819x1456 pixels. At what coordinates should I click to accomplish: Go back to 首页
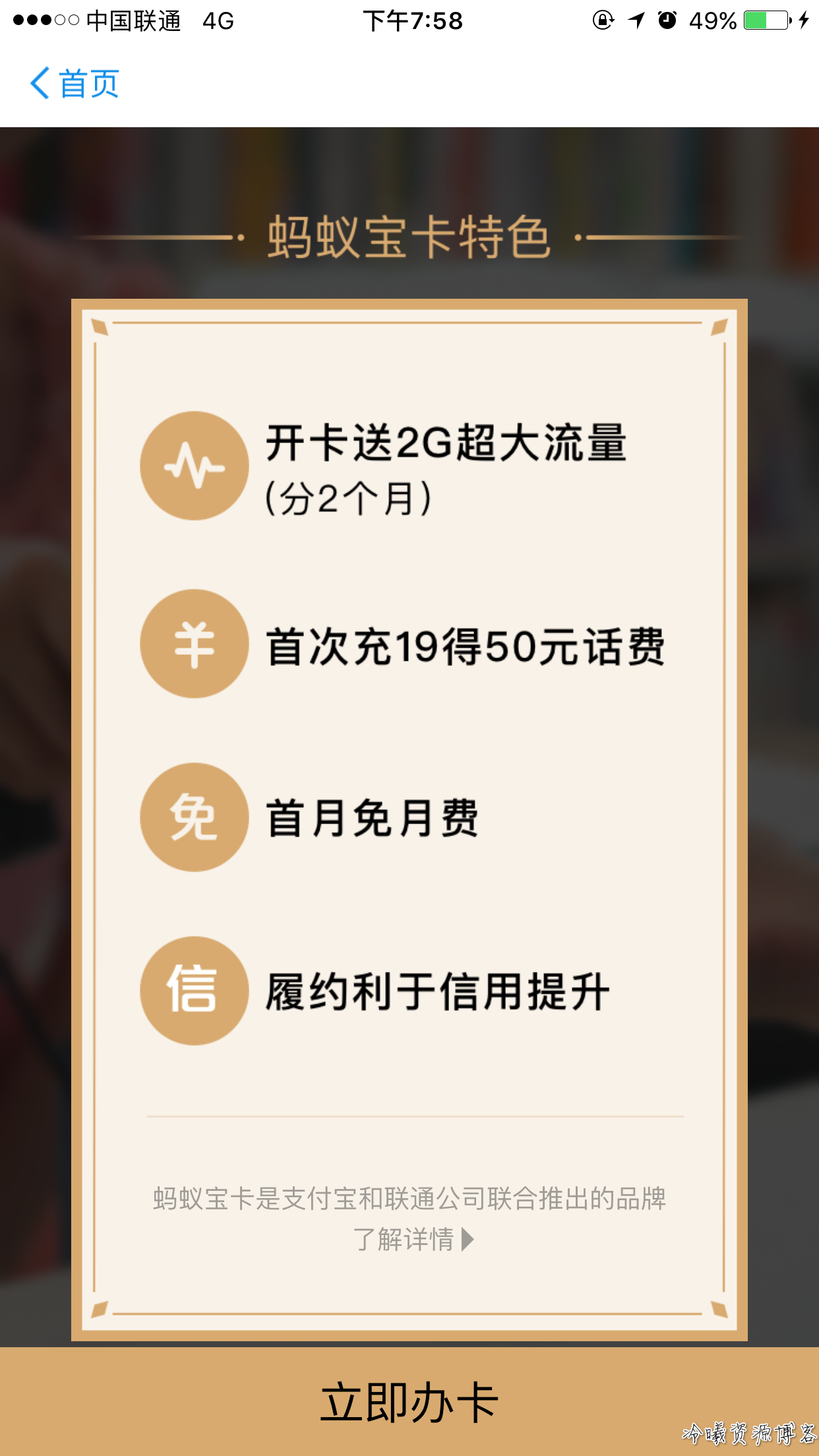tap(75, 84)
